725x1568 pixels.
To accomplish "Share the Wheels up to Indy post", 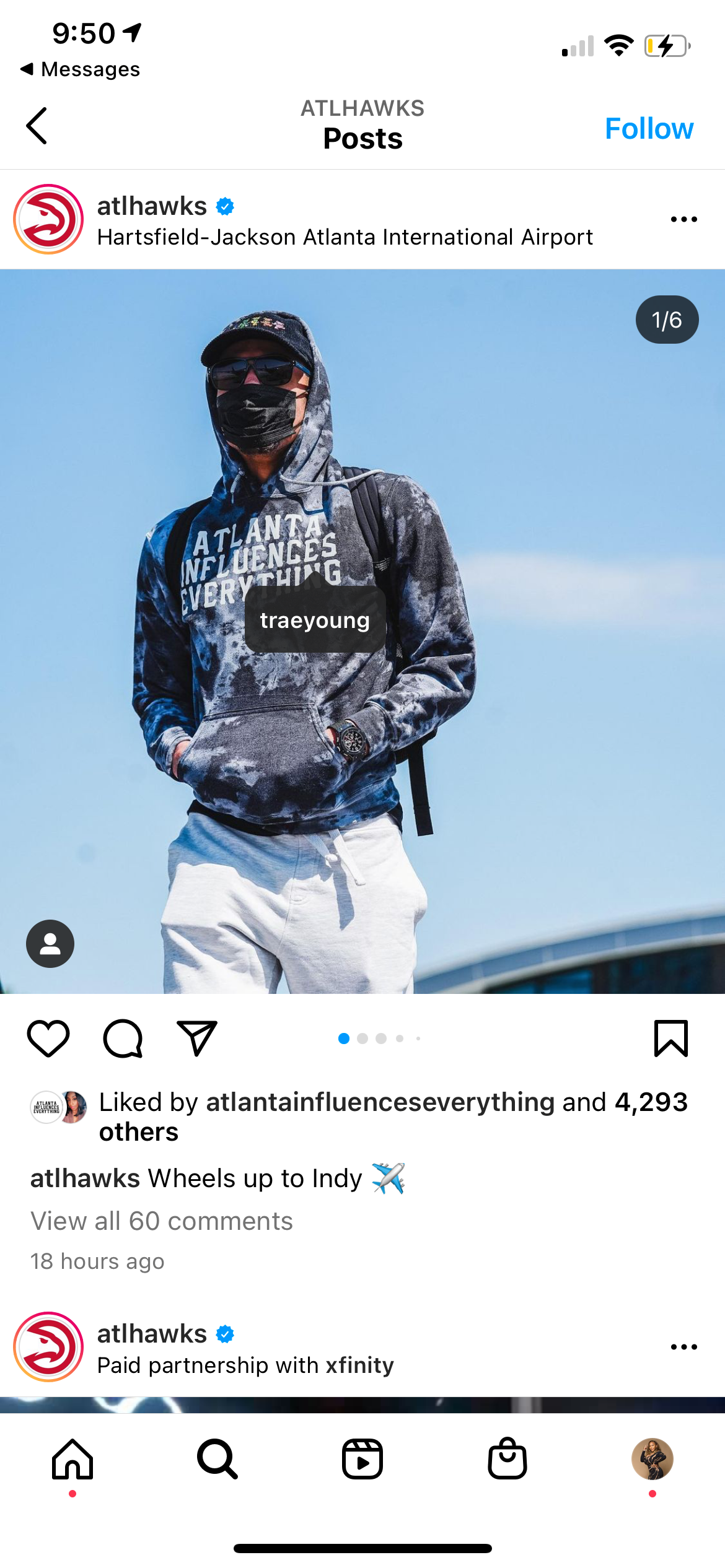I will (x=197, y=1038).
